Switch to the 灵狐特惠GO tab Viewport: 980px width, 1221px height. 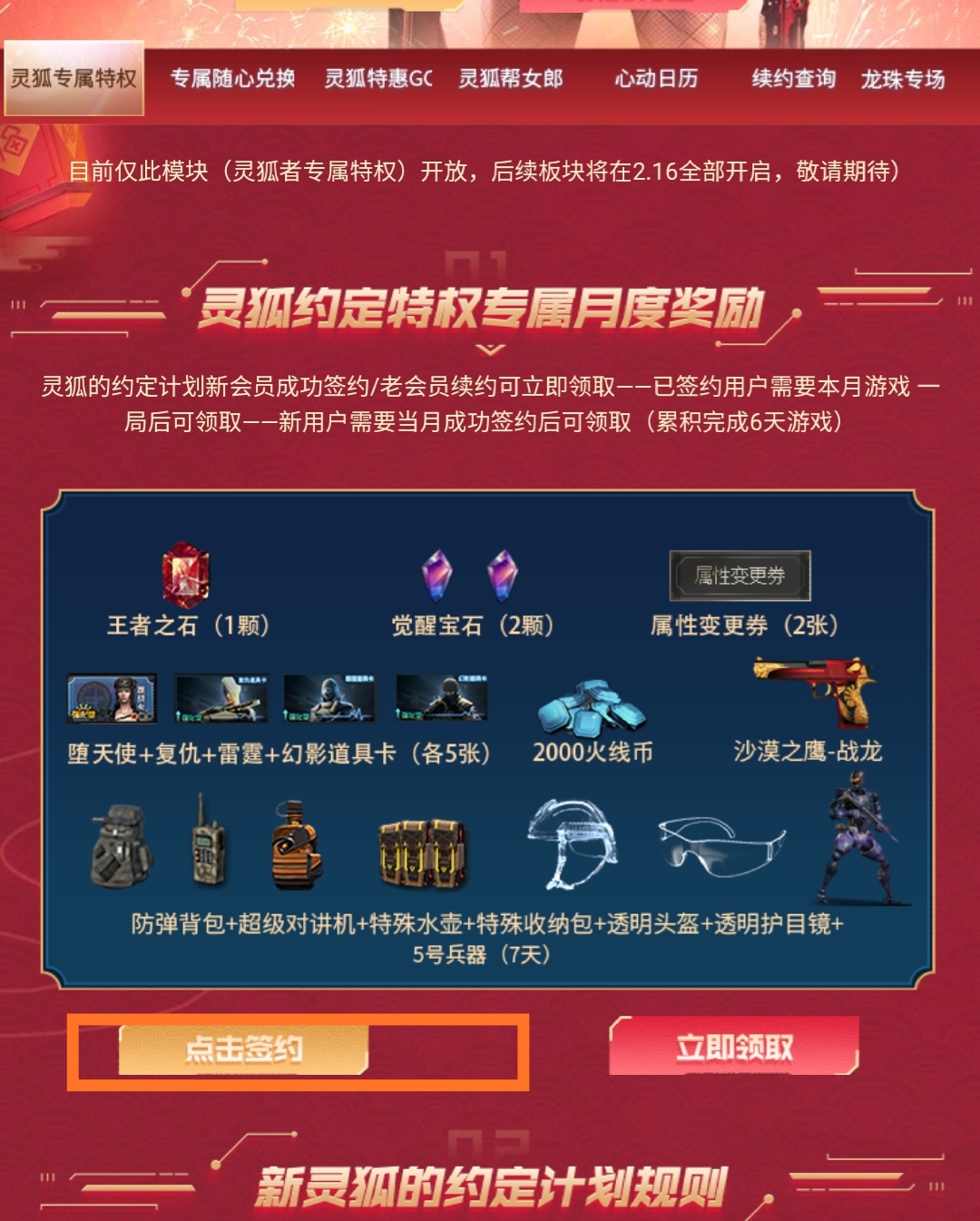(x=378, y=79)
